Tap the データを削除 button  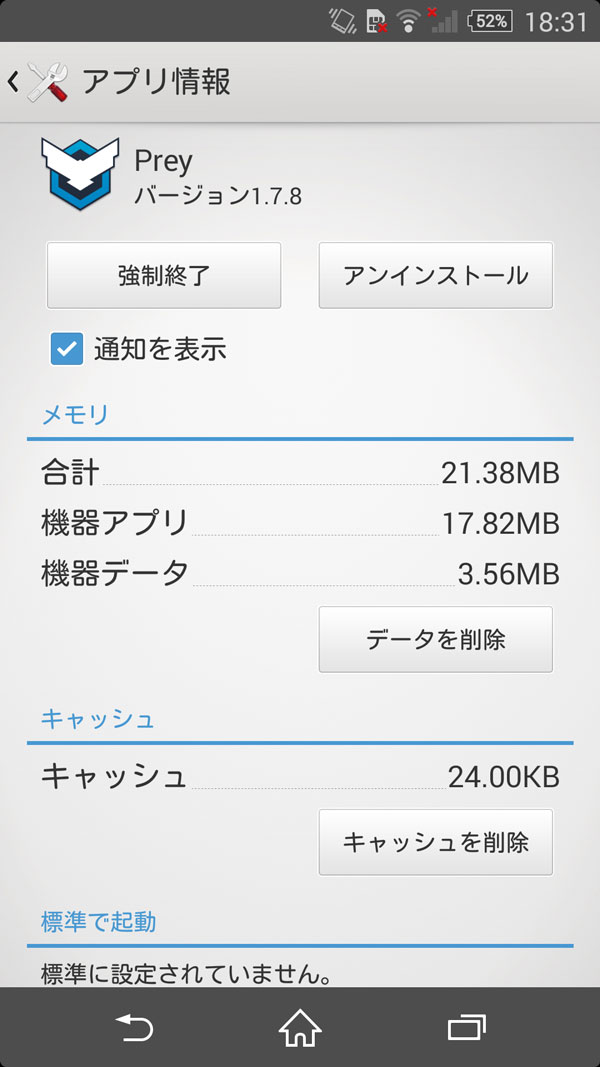pos(435,640)
